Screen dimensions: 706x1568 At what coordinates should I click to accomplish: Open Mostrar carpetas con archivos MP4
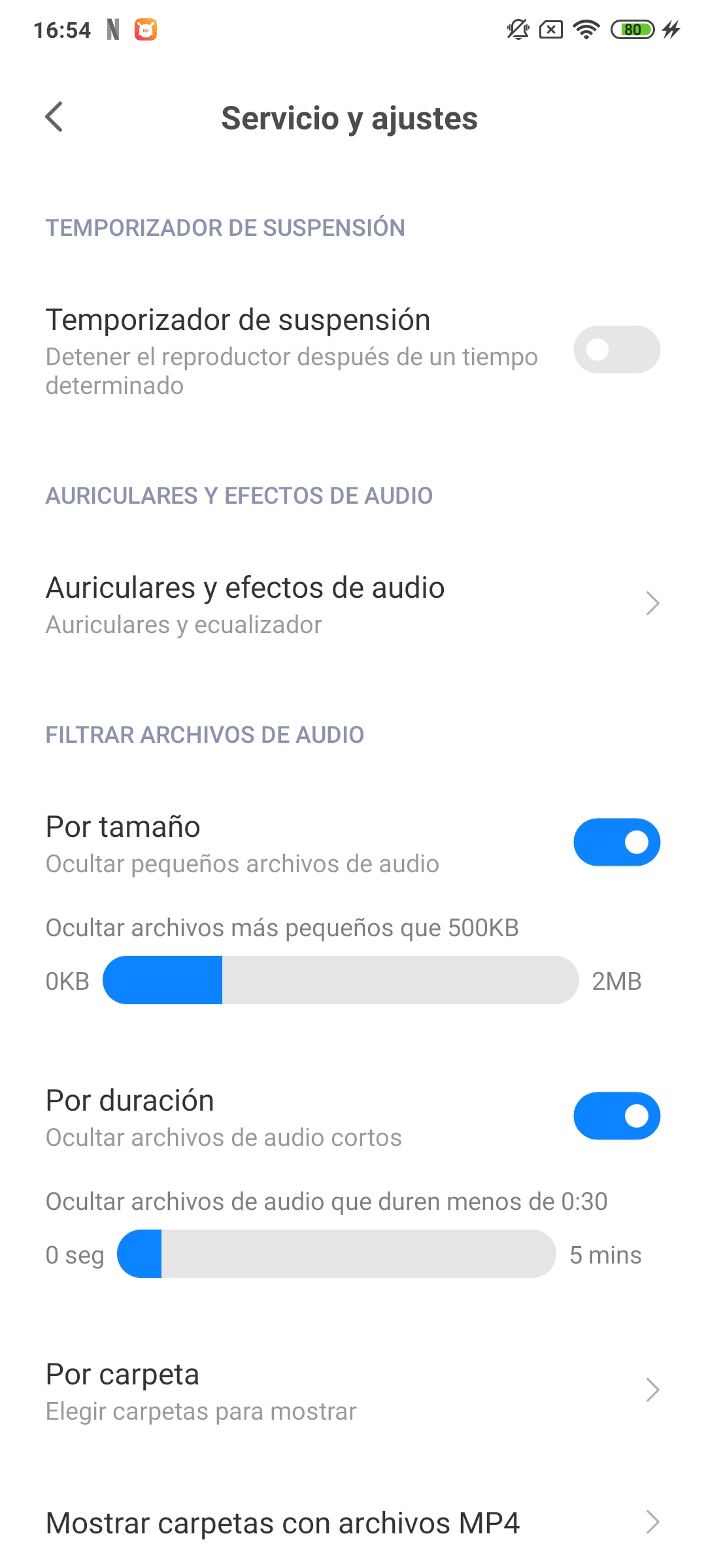[353, 1523]
